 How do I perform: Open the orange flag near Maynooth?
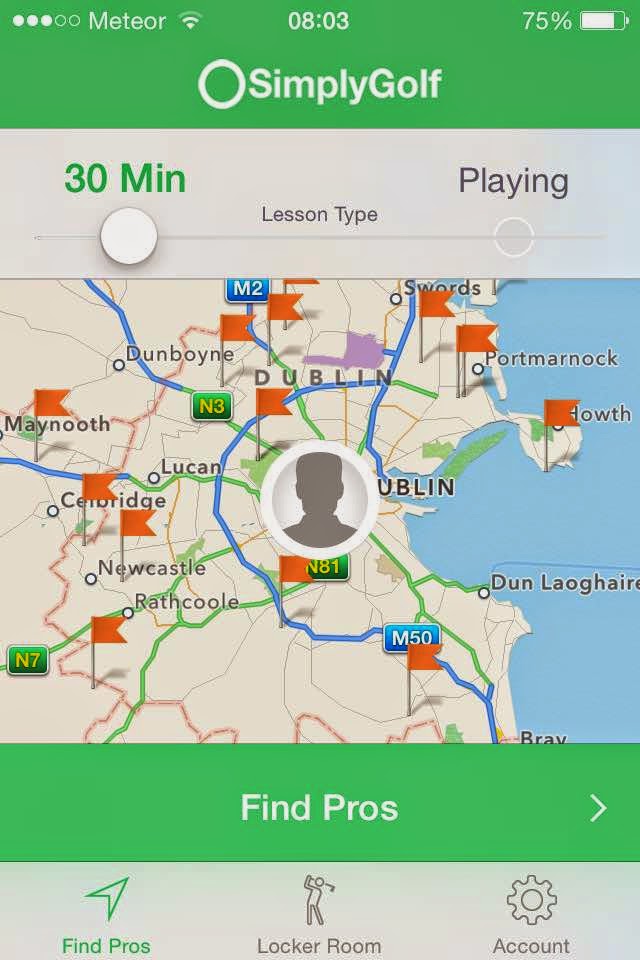(x=51, y=424)
